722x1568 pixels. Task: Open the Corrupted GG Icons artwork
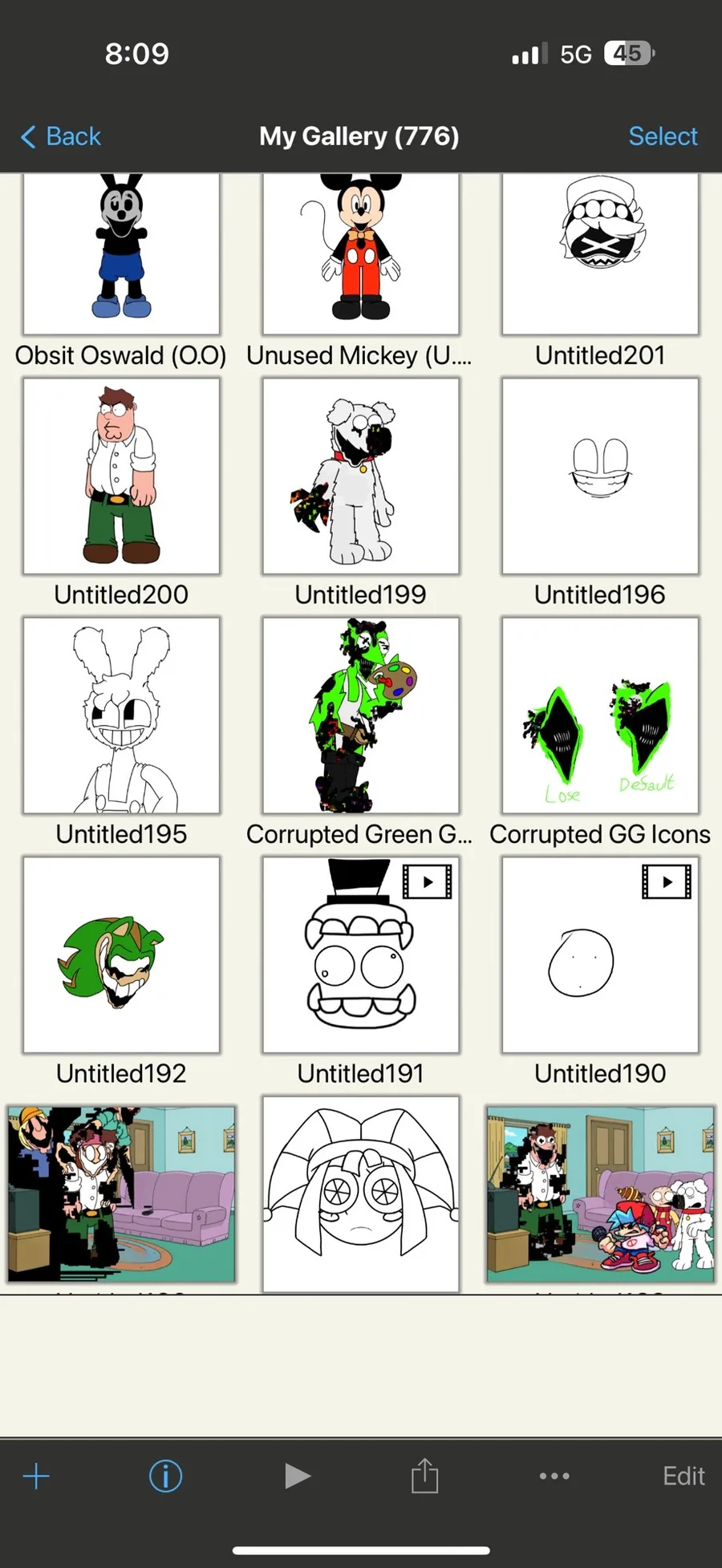[x=600, y=715]
